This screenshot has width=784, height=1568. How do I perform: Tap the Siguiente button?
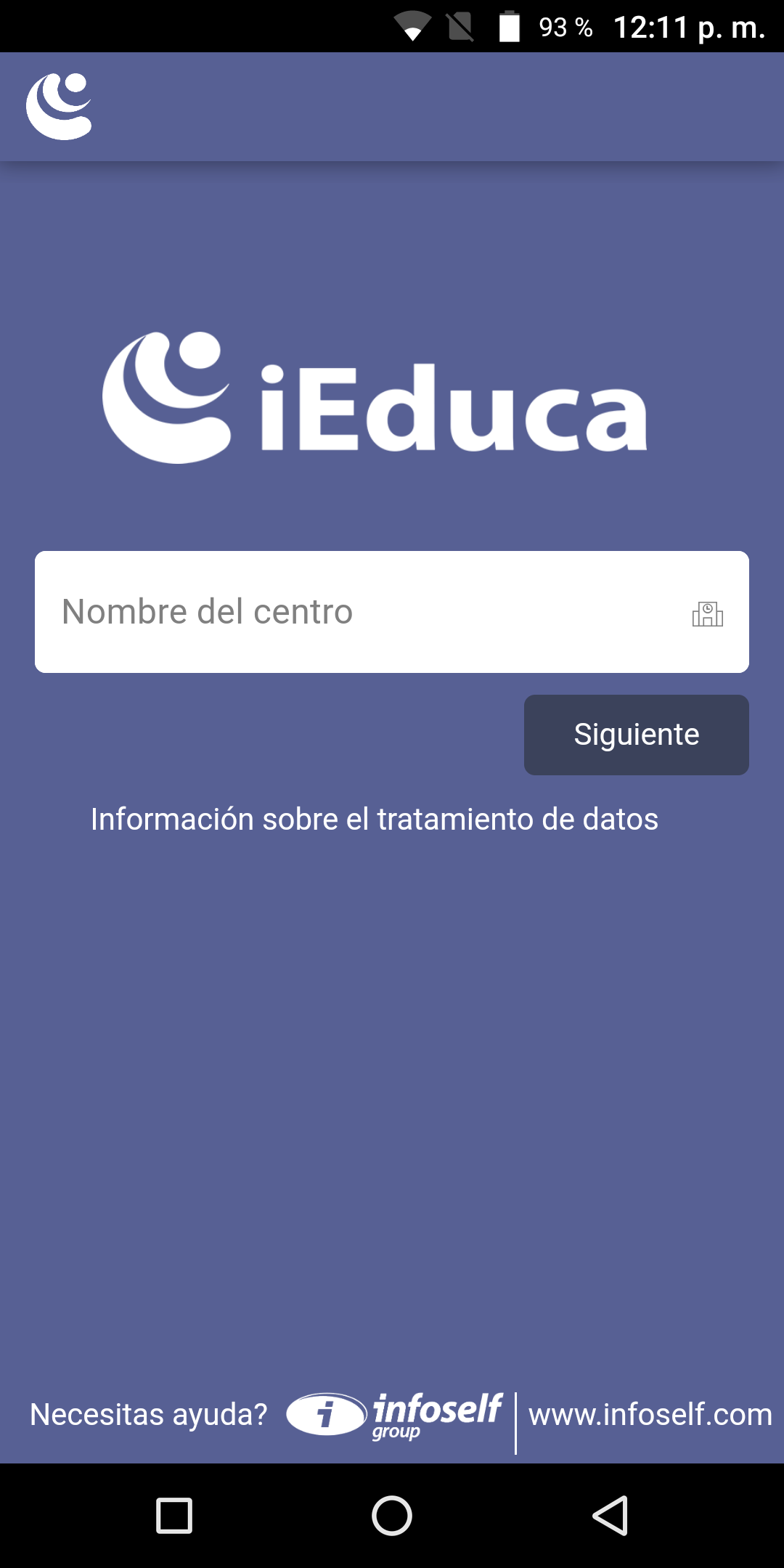click(637, 735)
